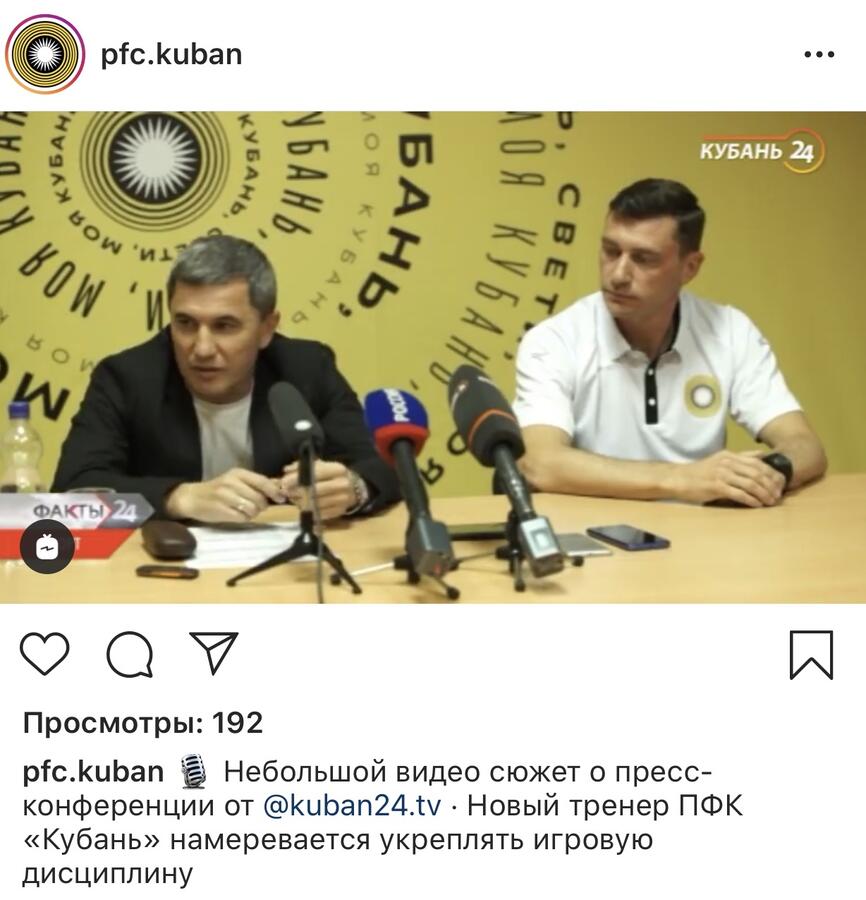Like this post with the heart
This screenshot has width=866, height=900.
(x=45, y=655)
